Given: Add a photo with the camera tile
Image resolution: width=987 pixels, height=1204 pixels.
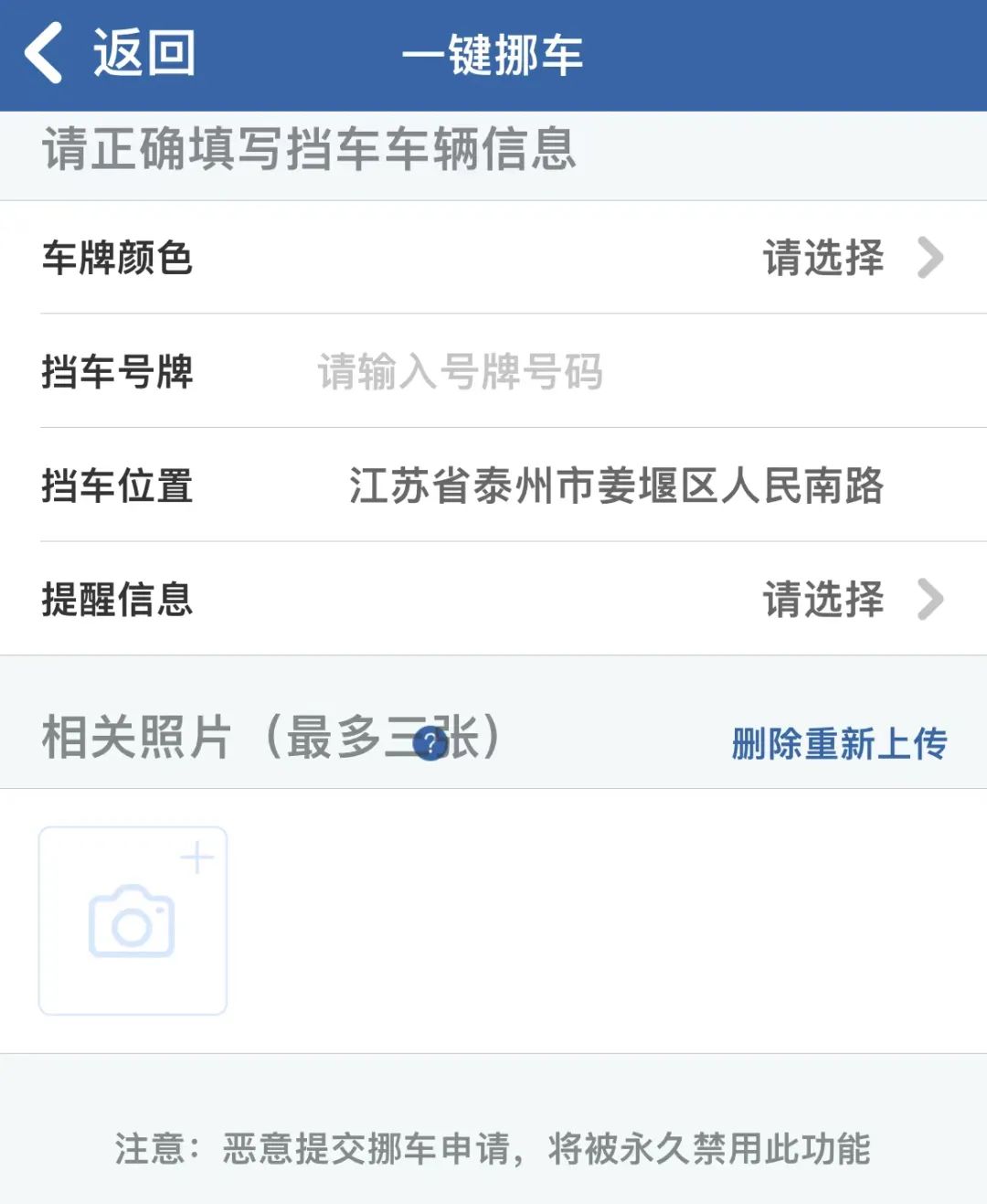Looking at the screenshot, I should tap(133, 921).
